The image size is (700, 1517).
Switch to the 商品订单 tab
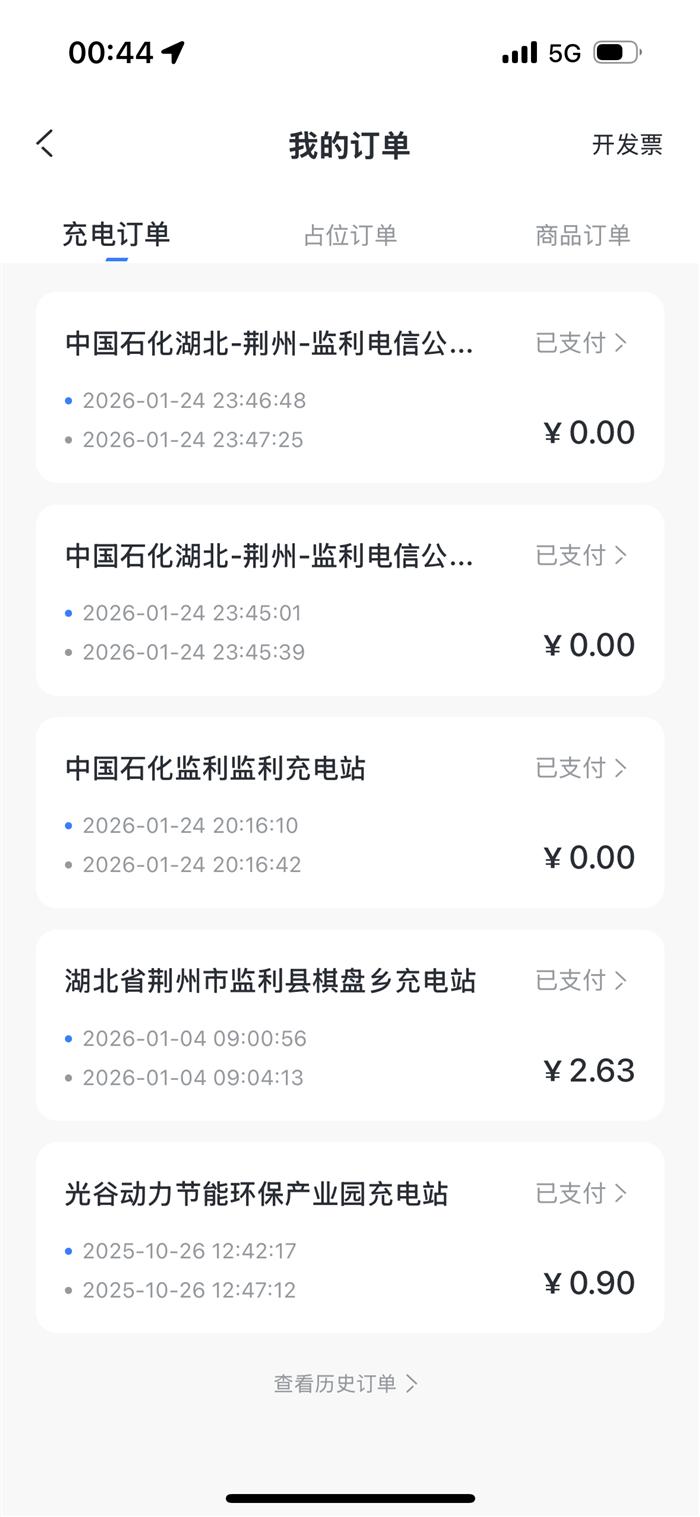(x=583, y=236)
